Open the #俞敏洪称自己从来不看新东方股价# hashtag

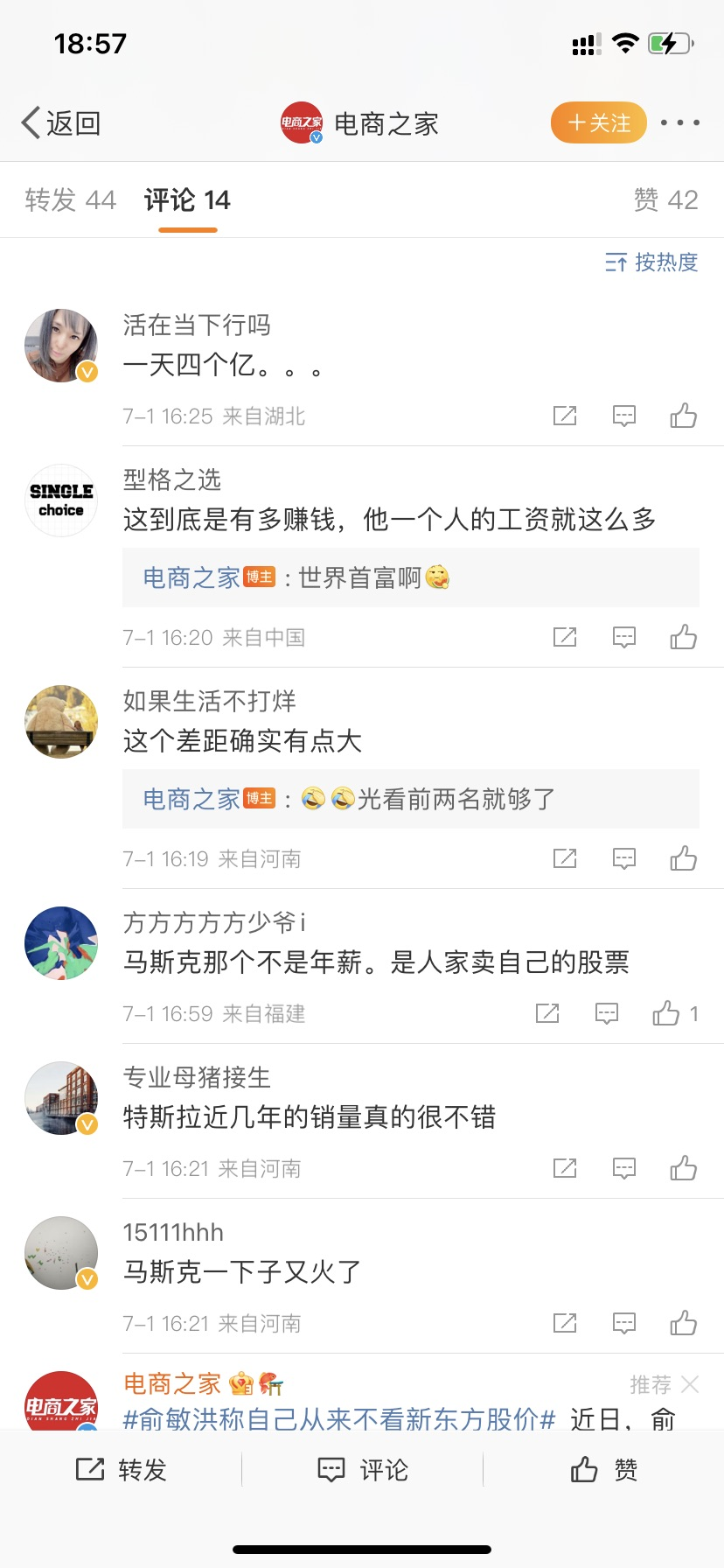(339, 1419)
